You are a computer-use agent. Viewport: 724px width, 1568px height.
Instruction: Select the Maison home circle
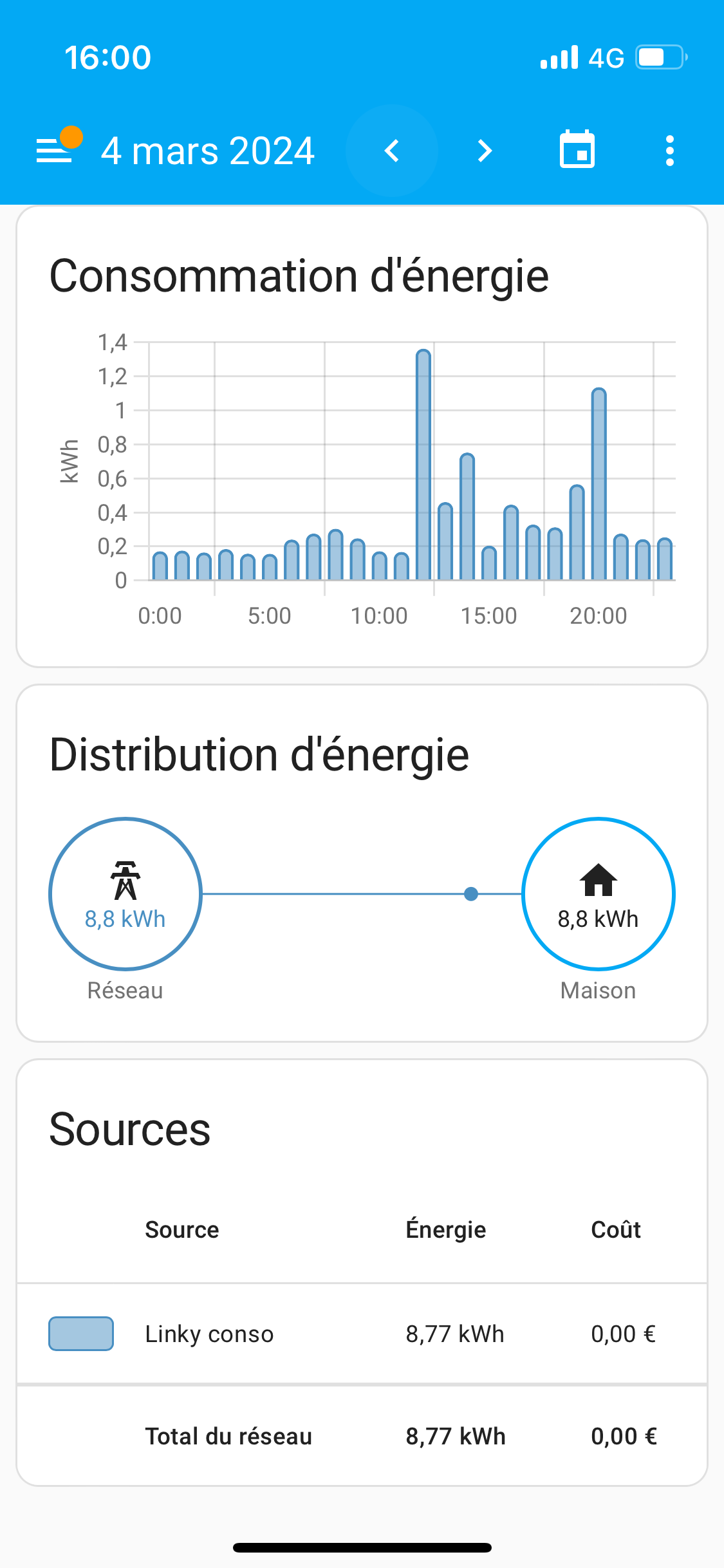pyautogui.click(x=599, y=893)
